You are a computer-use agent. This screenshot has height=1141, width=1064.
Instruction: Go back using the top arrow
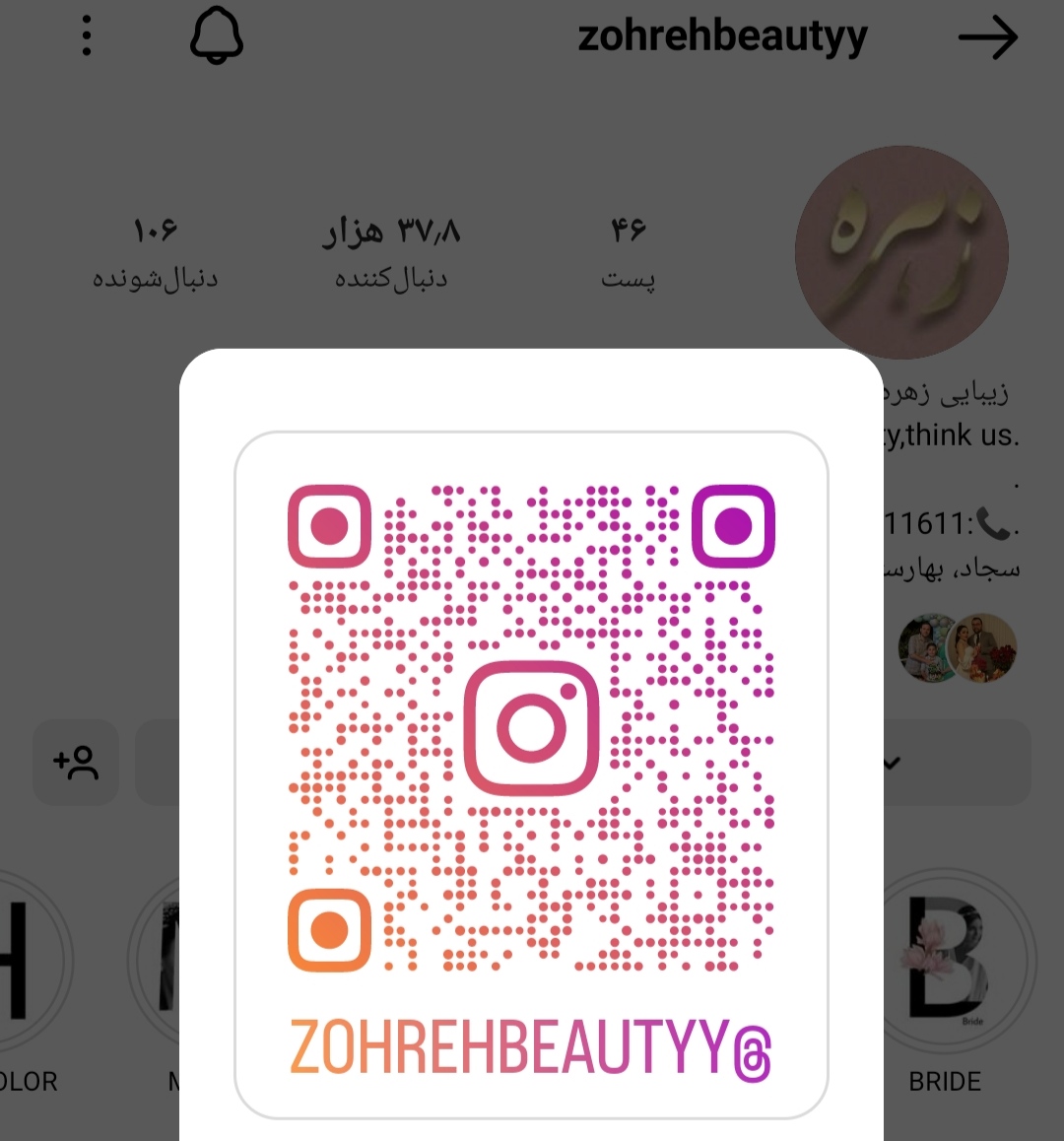tap(987, 37)
